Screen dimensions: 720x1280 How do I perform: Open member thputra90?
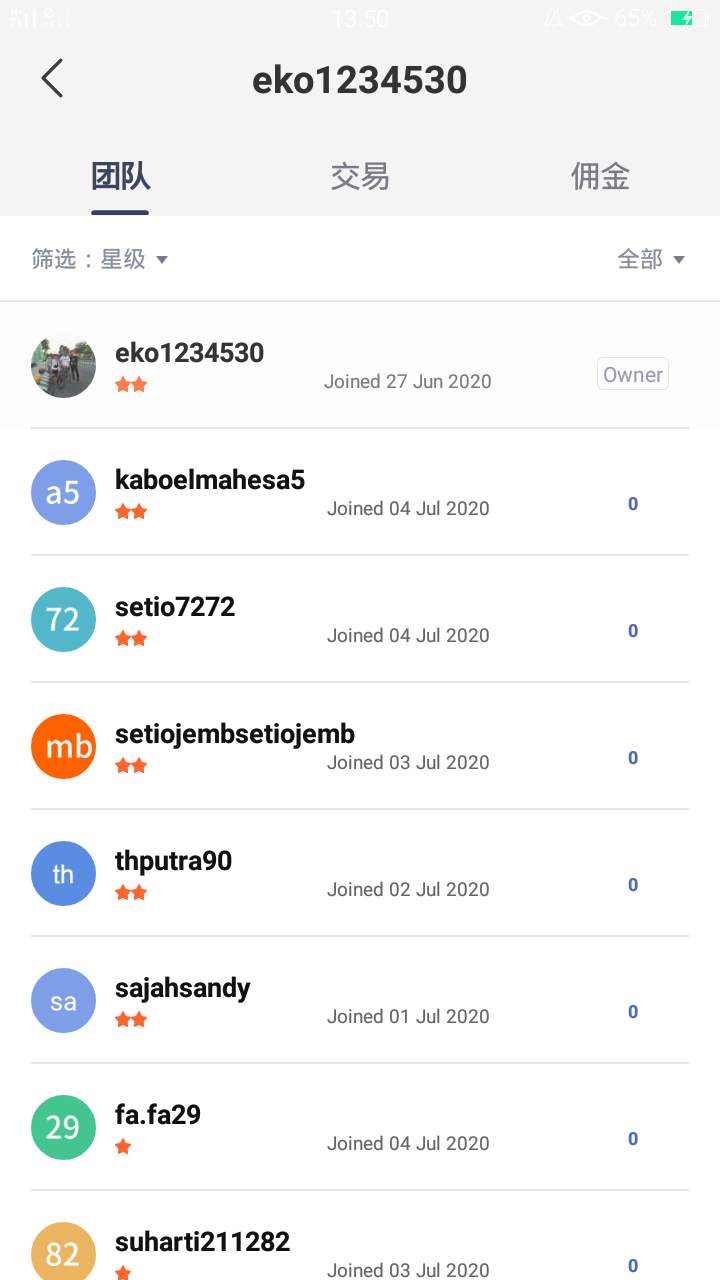point(360,873)
